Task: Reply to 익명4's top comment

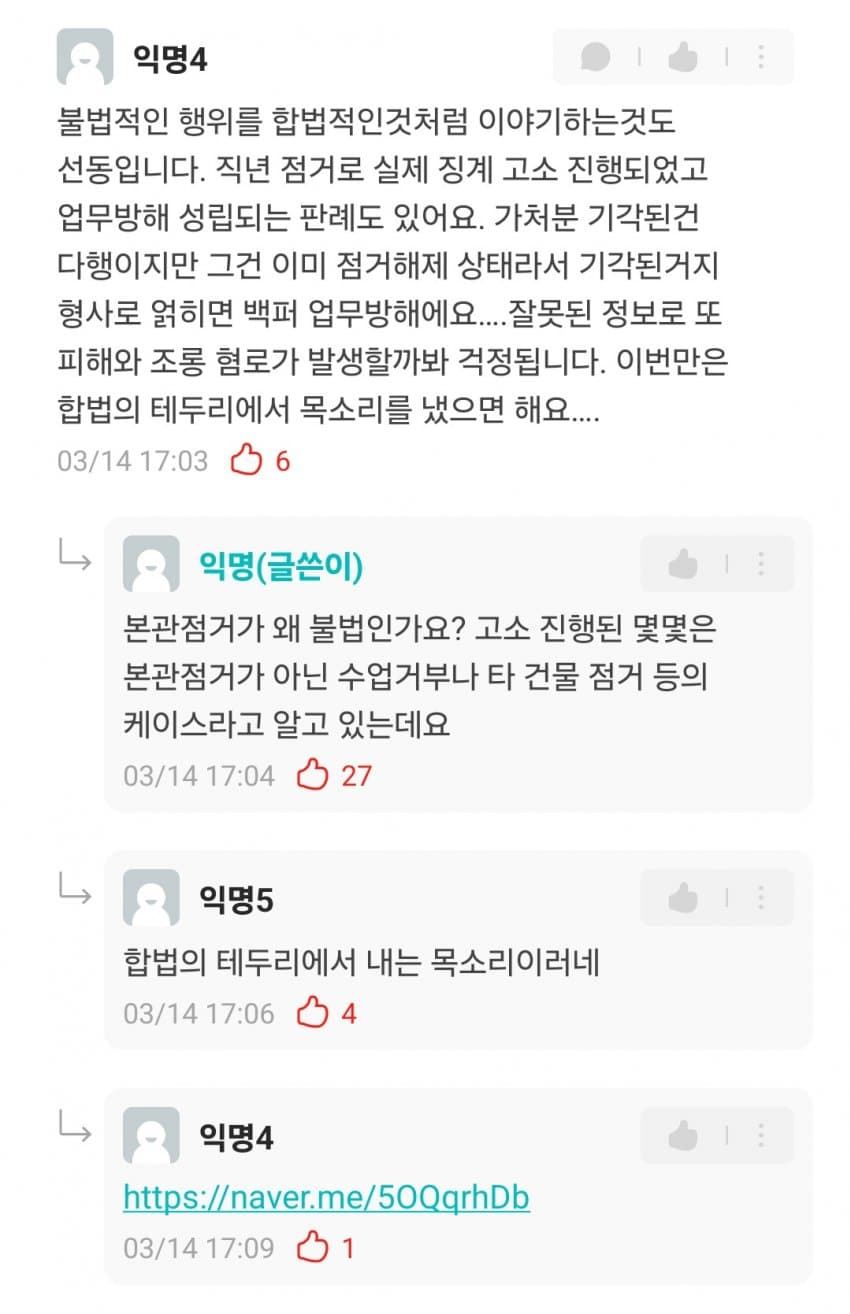Action: pyautogui.click(x=596, y=57)
